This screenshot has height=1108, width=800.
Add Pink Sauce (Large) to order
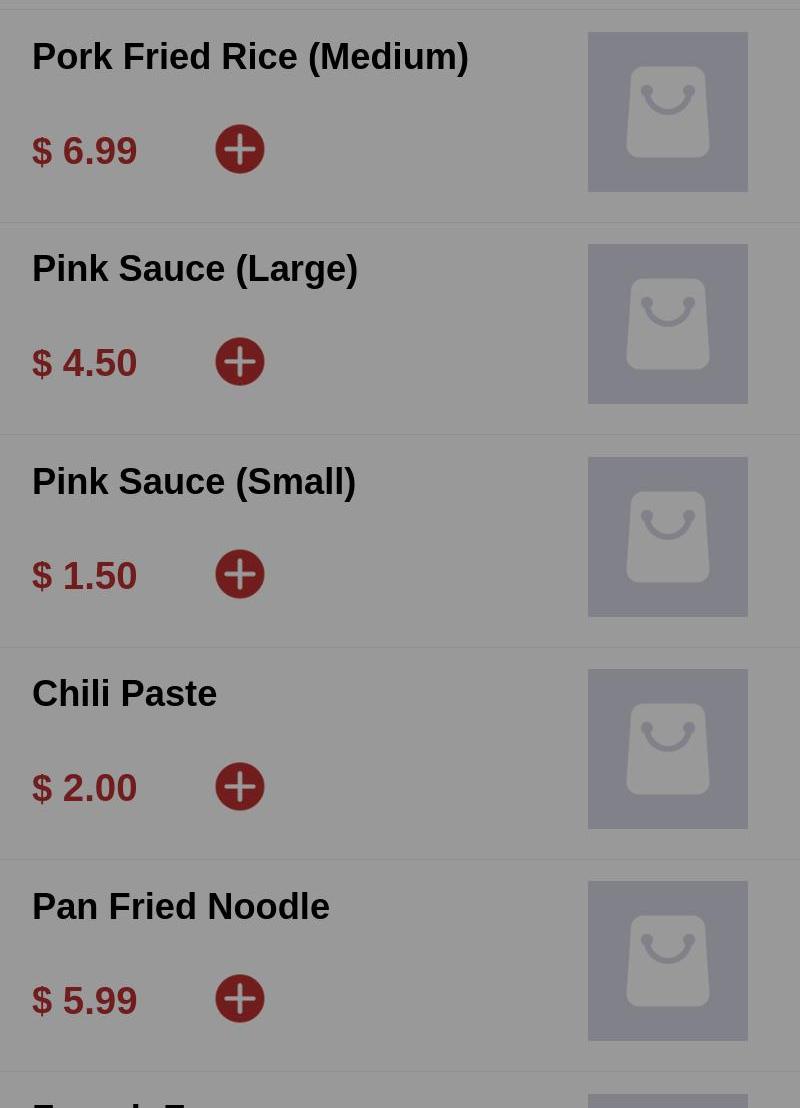point(240,361)
